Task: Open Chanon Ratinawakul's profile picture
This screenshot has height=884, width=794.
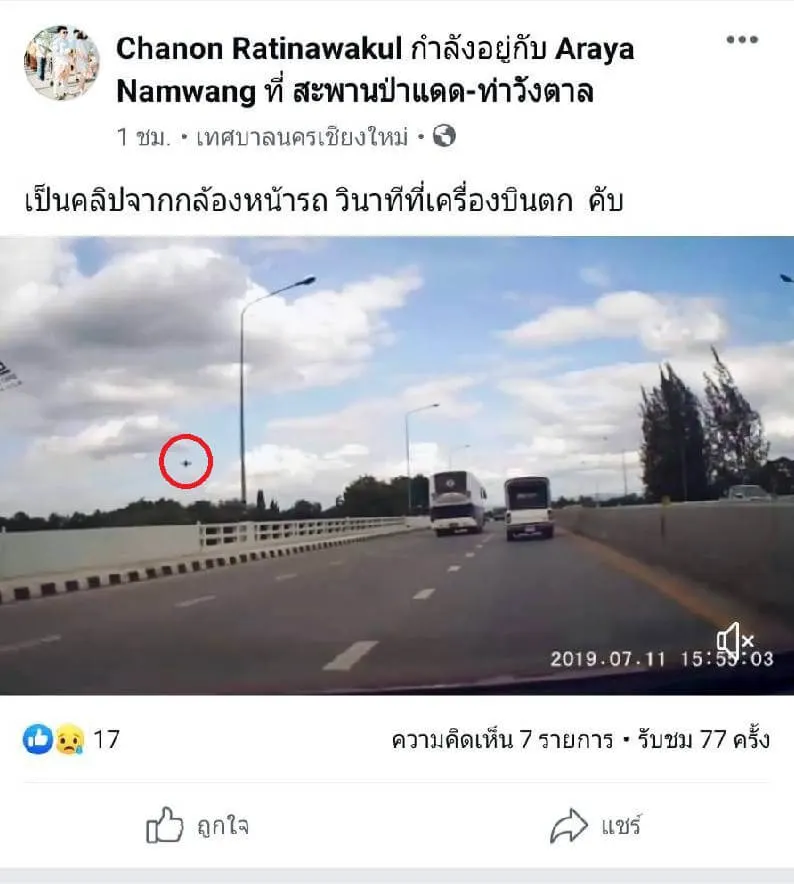Action: (62, 63)
